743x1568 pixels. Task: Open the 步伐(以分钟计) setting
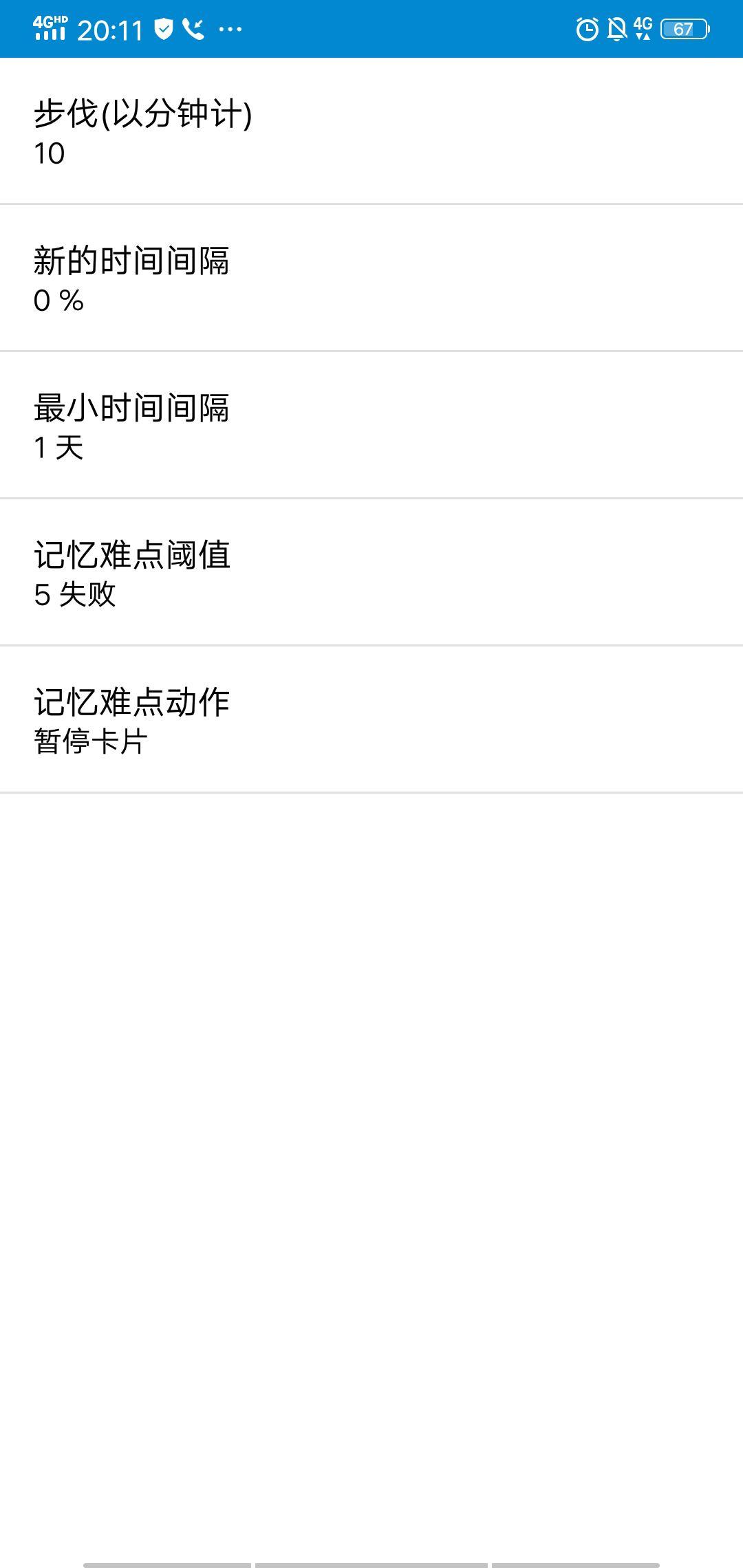pyautogui.click(x=371, y=131)
